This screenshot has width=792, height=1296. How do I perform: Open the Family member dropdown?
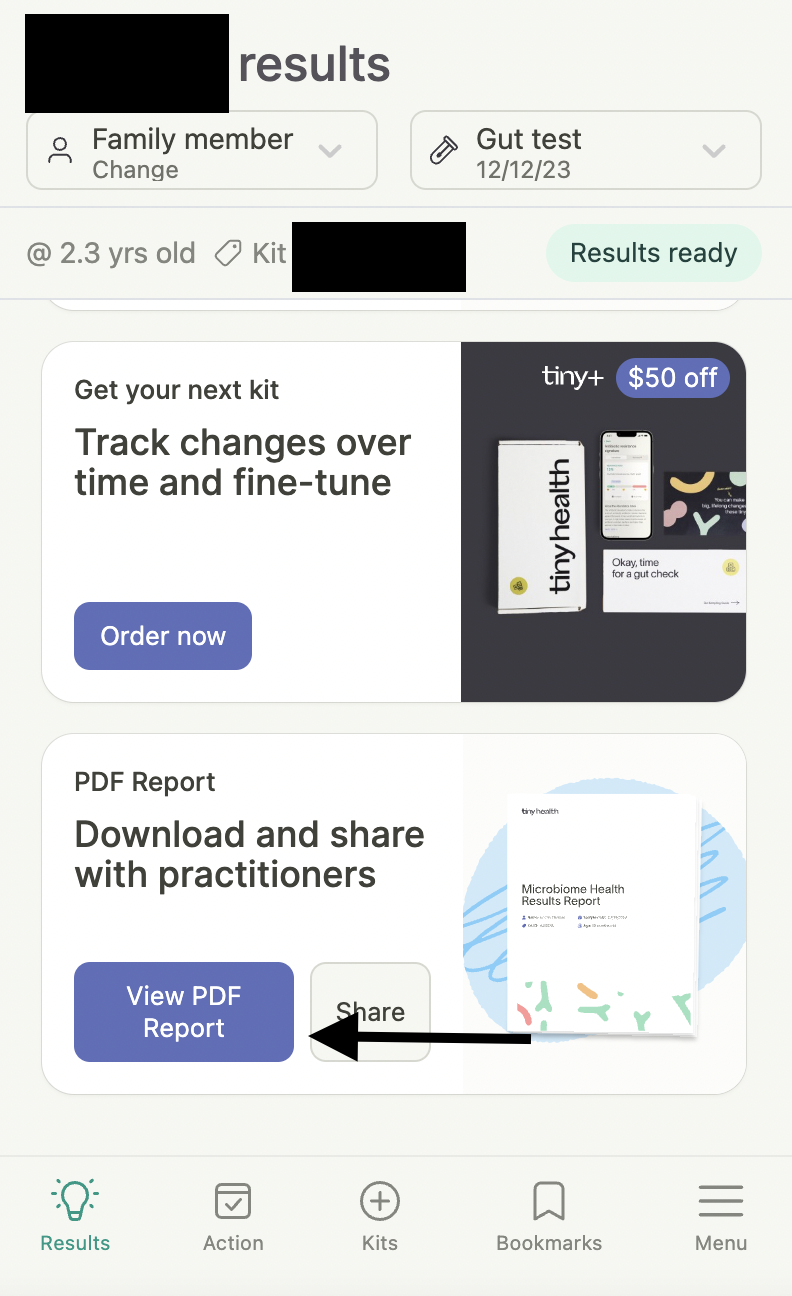(x=201, y=151)
